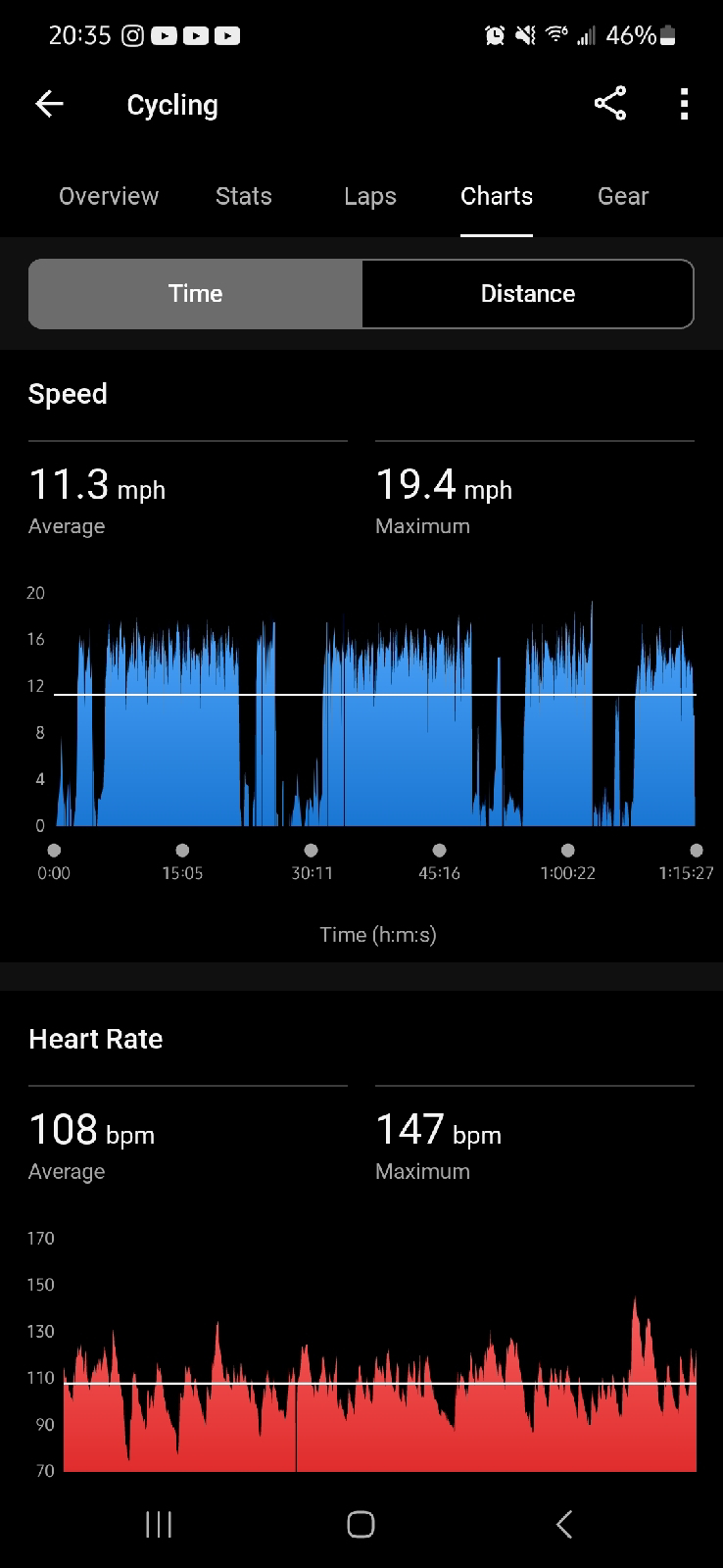Tap the system home button
This screenshot has width=723, height=1568.
pos(361,1524)
